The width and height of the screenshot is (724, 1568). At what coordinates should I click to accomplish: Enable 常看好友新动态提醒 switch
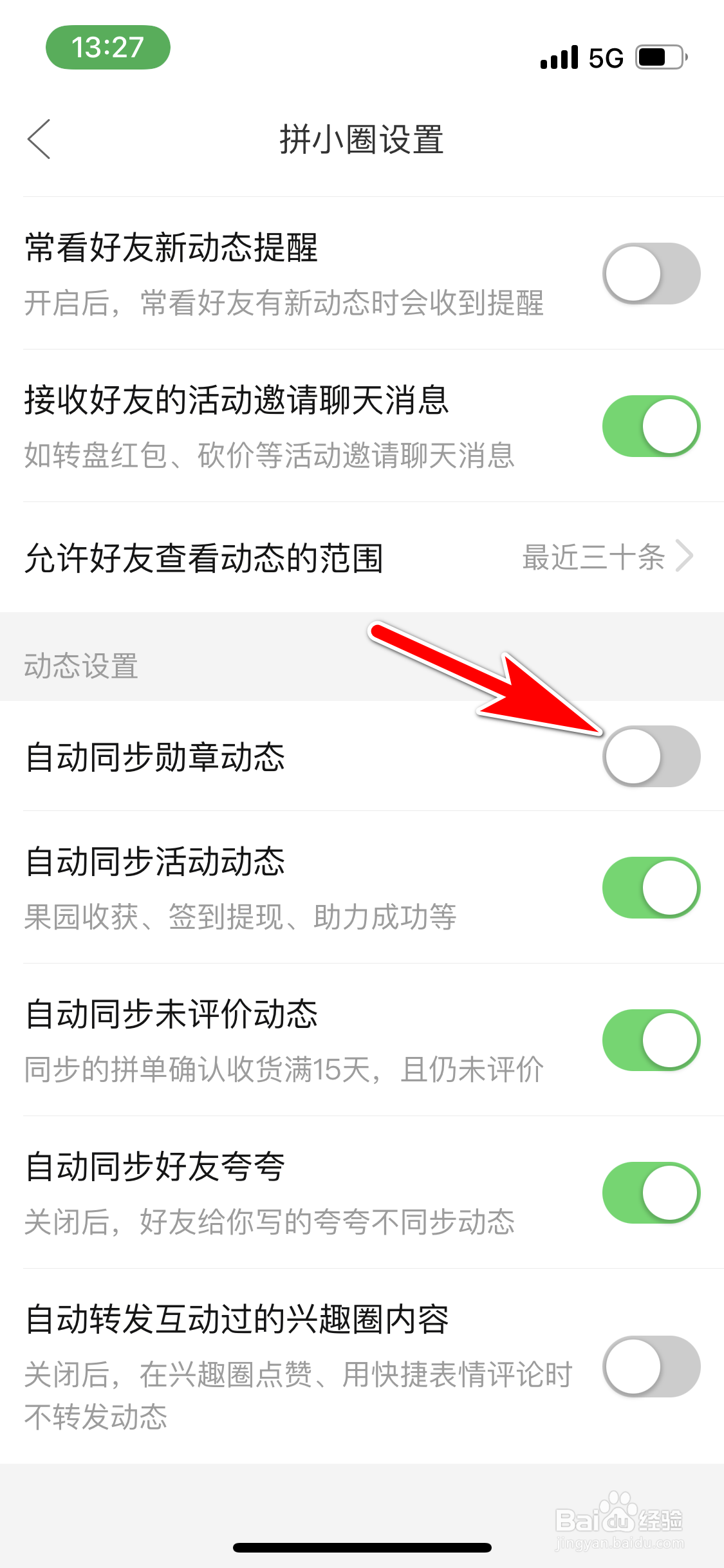coord(651,273)
